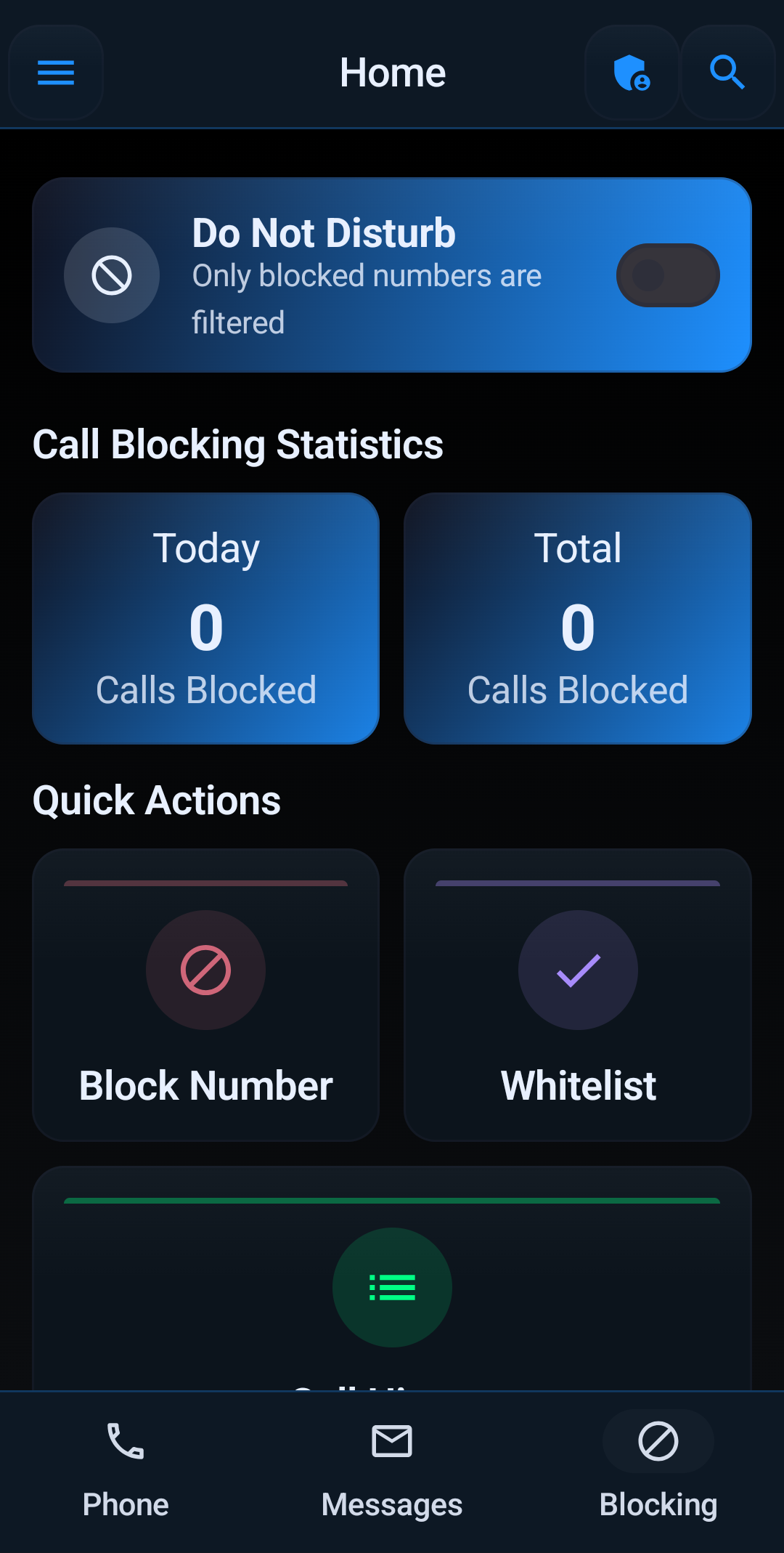Click the phone icon in bottom navigation
Viewport: 784px width, 1553px height.
pyautogui.click(x=123, y=1442)
